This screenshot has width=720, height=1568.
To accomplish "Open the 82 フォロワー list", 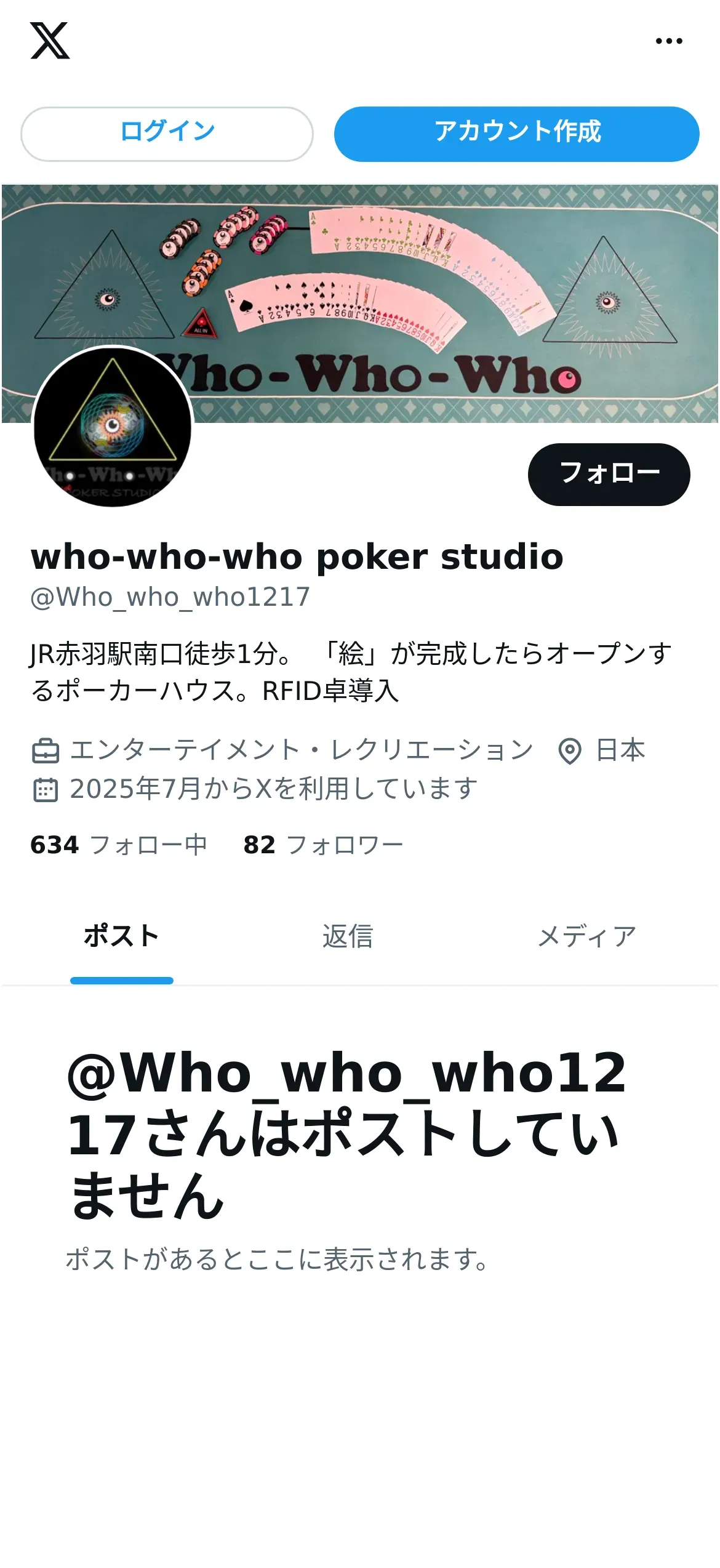I will 323,845.
